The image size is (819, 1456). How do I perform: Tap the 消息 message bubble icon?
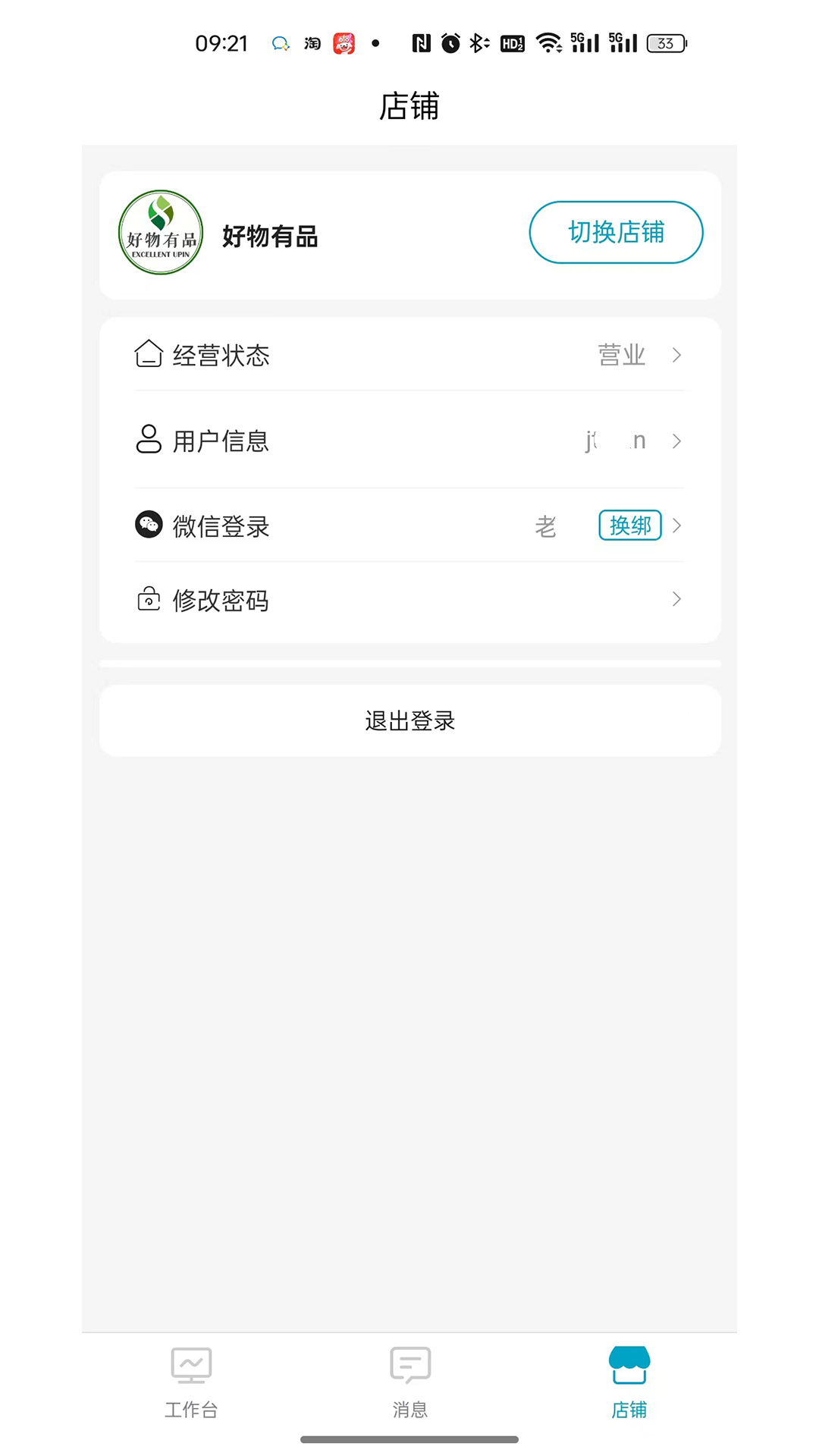tap(409, 1365)
